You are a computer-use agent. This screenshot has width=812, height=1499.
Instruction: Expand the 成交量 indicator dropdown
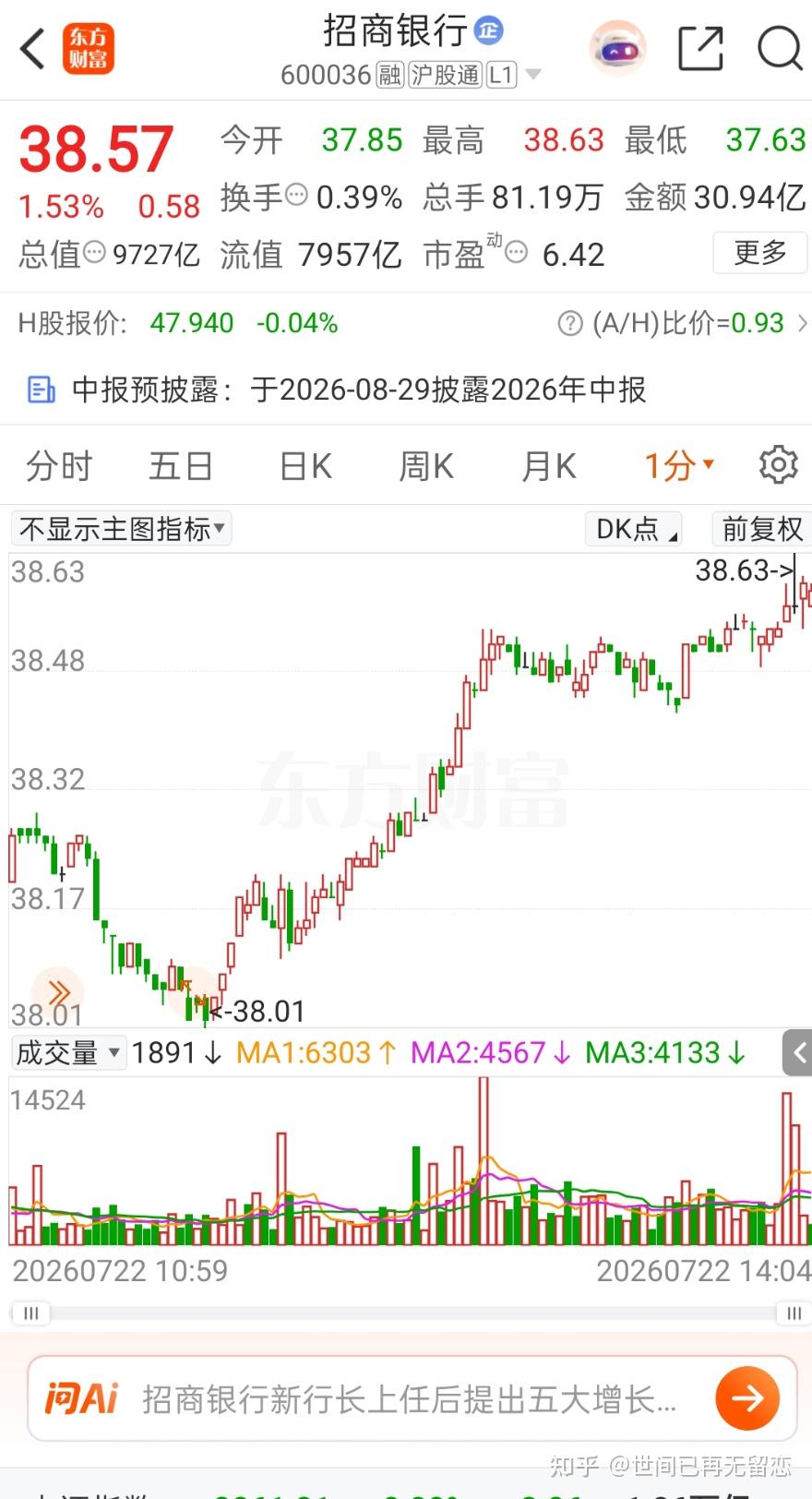[x=68, y=1052]
